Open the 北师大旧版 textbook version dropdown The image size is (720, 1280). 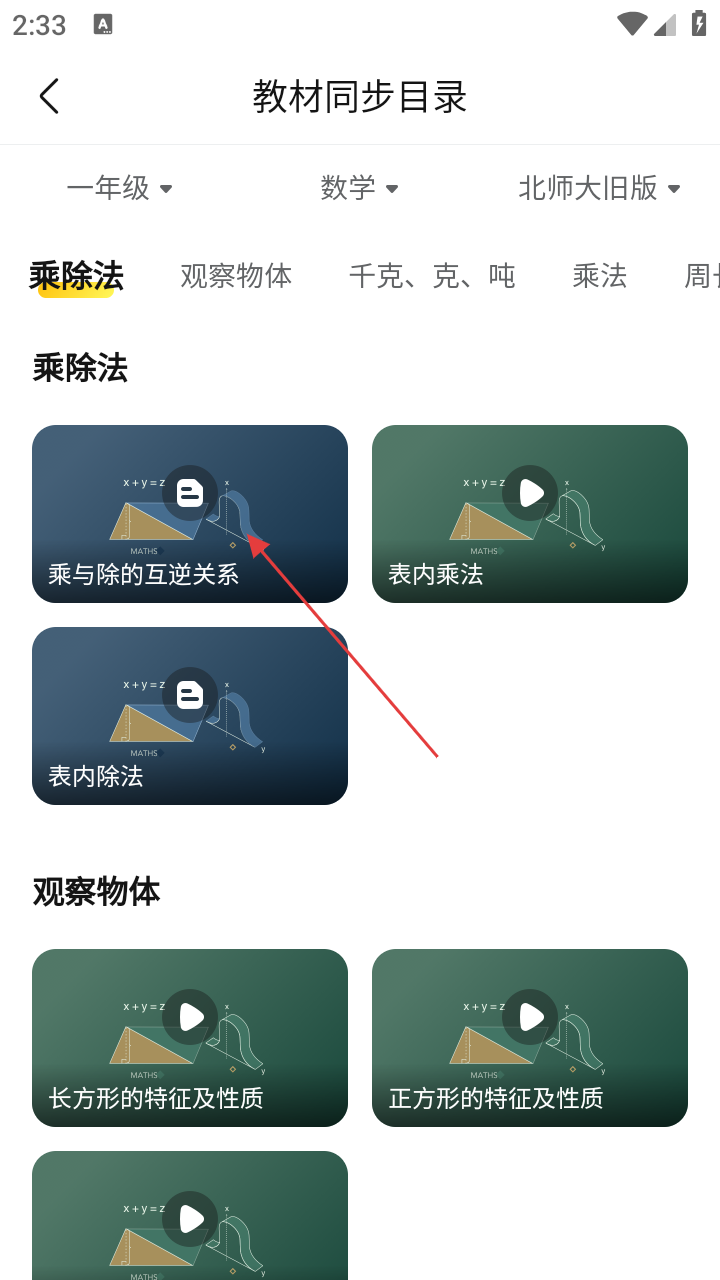(x=598, y=188)
